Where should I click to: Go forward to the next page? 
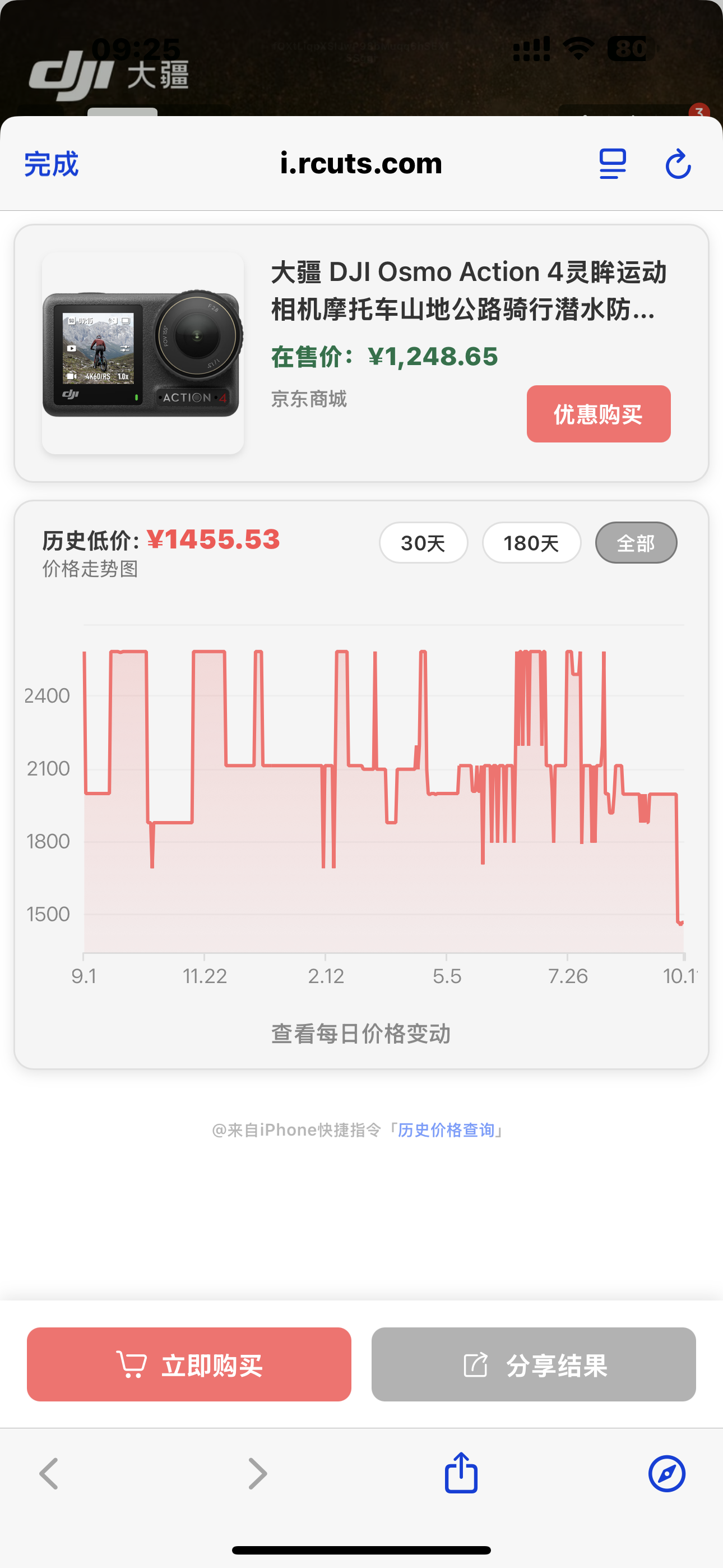258,1474
